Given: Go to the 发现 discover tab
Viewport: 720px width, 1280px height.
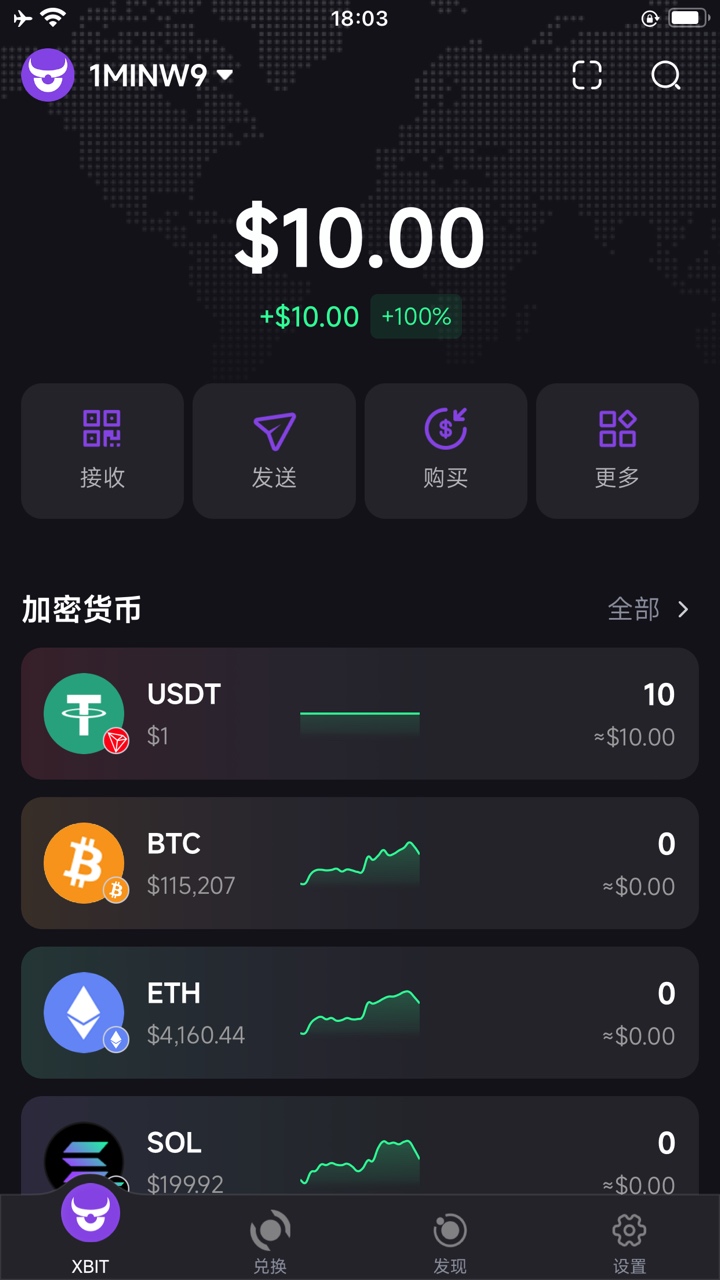Looking at the screenshot, I should point(450,1240).
